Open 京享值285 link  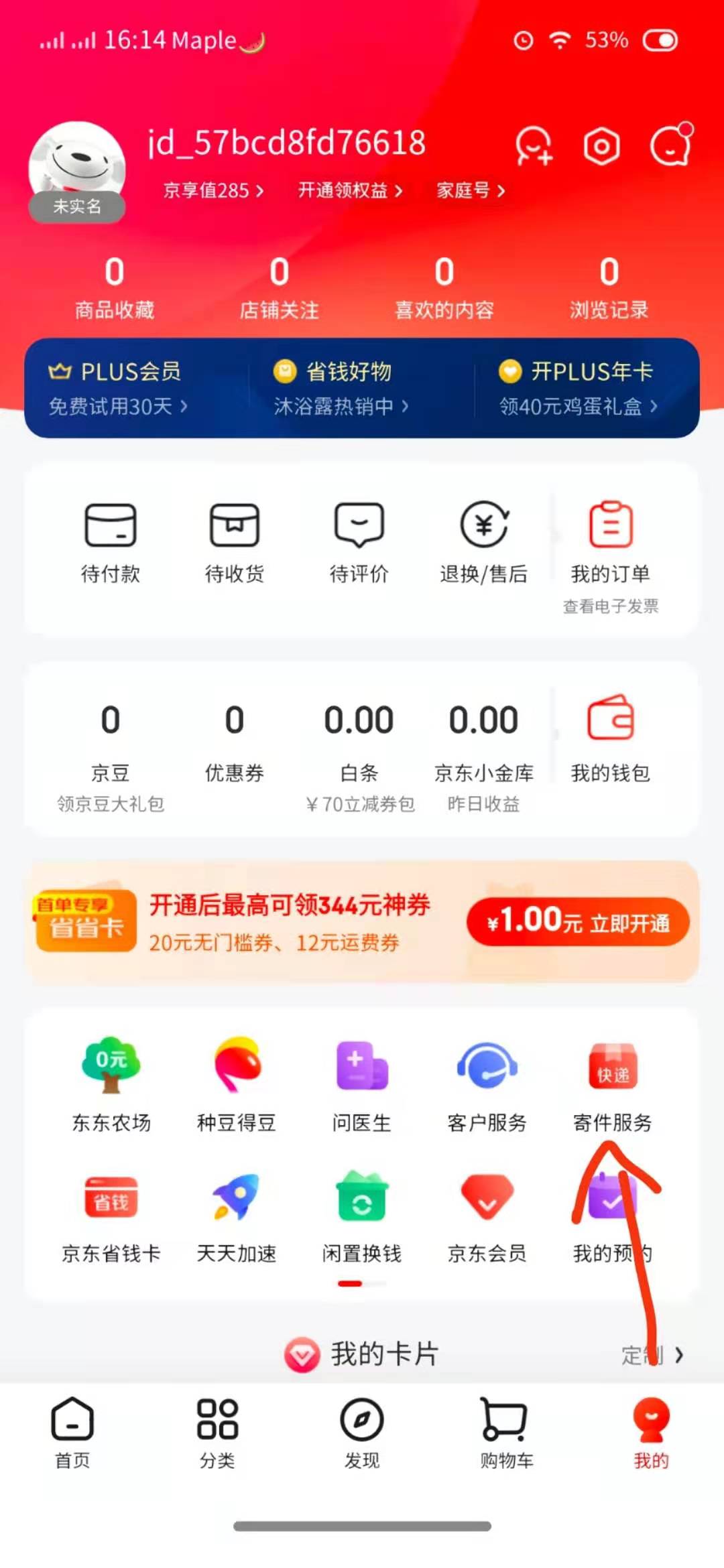(x=213, y=191)
